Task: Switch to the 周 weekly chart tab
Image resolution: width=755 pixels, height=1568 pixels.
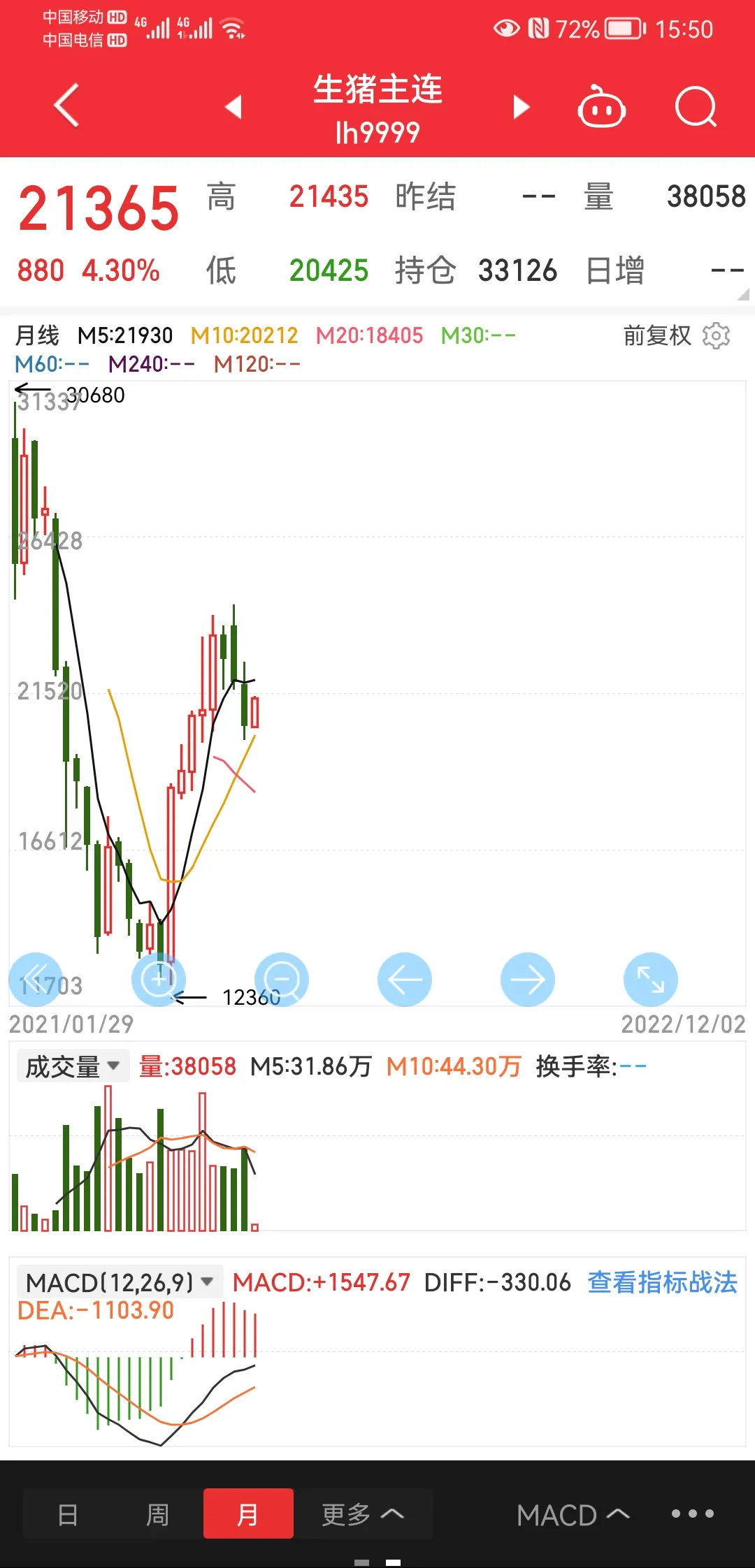Action: click(x=157, y=1514)
